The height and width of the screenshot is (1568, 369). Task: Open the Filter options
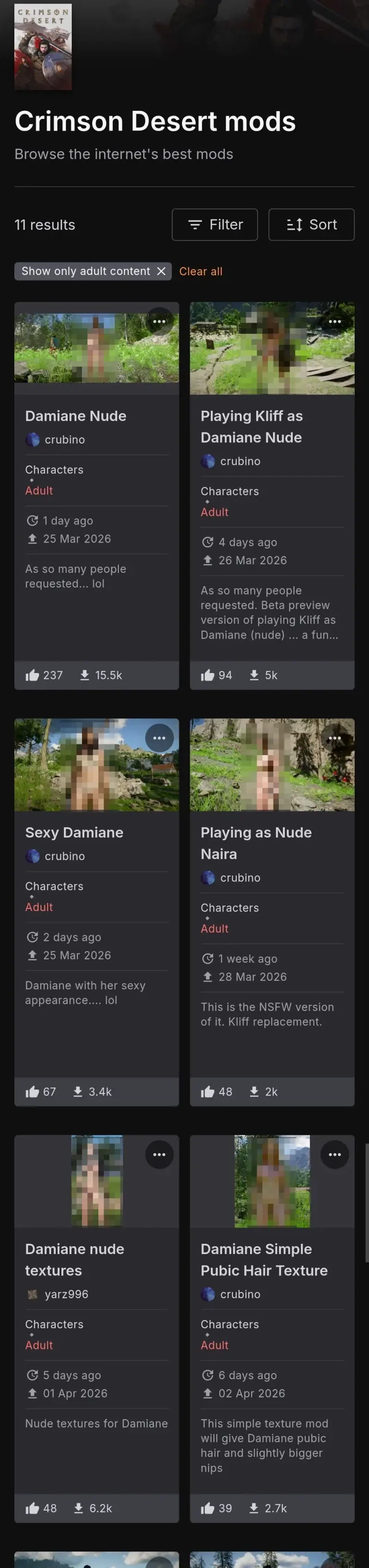tap(214, 224)
